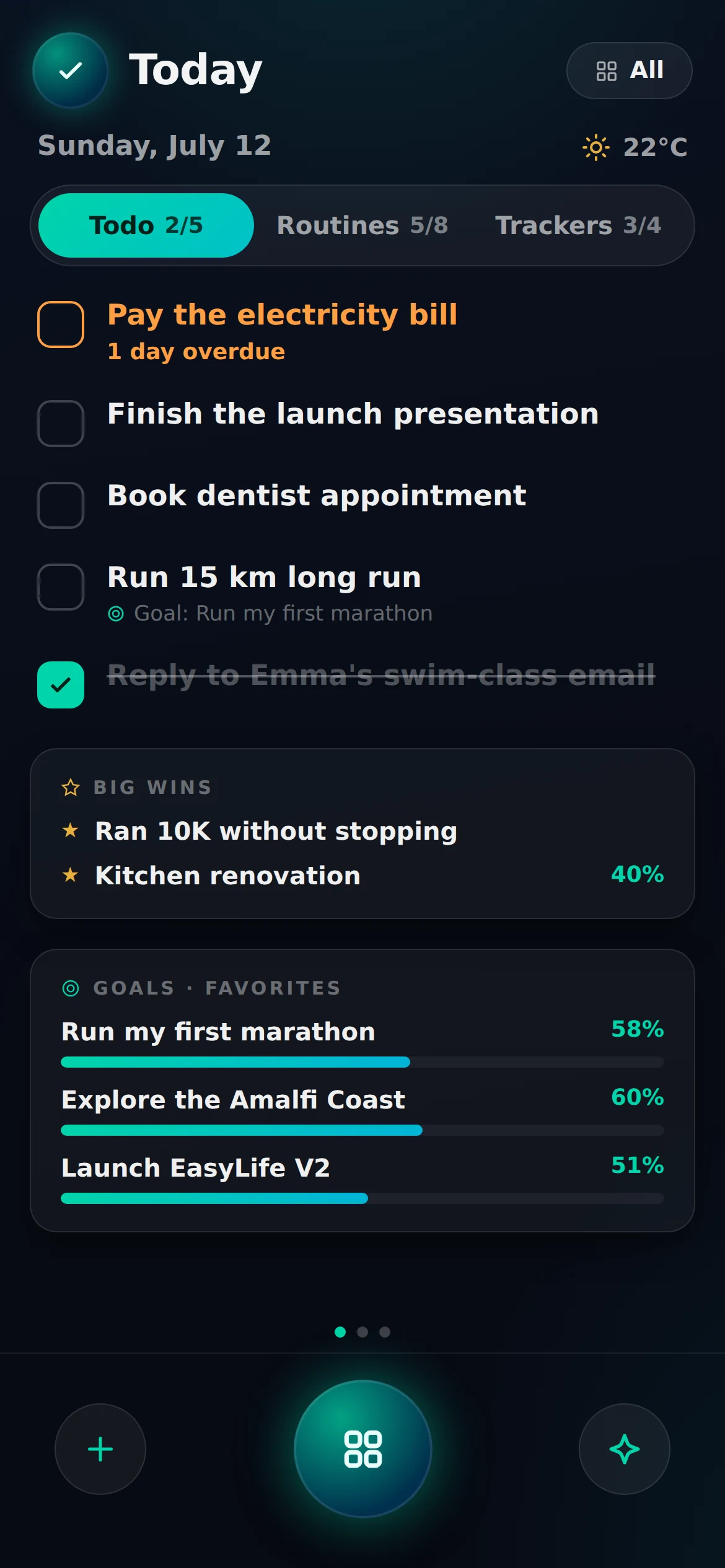Tap the All filter button
Screen dimensions: 725x1568
click(x=629, y=71)
